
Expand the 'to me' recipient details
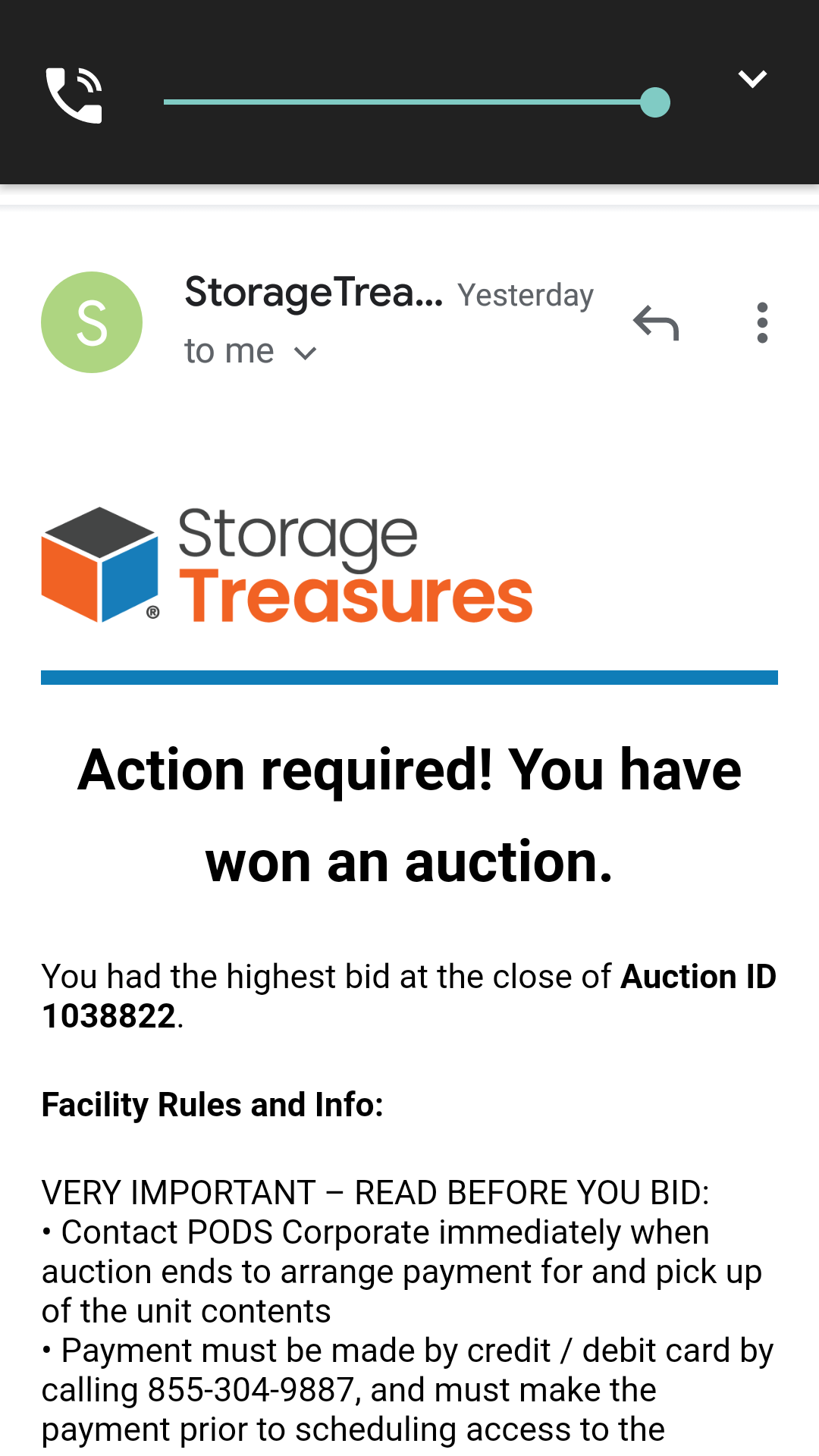click(x=304, y=353)
